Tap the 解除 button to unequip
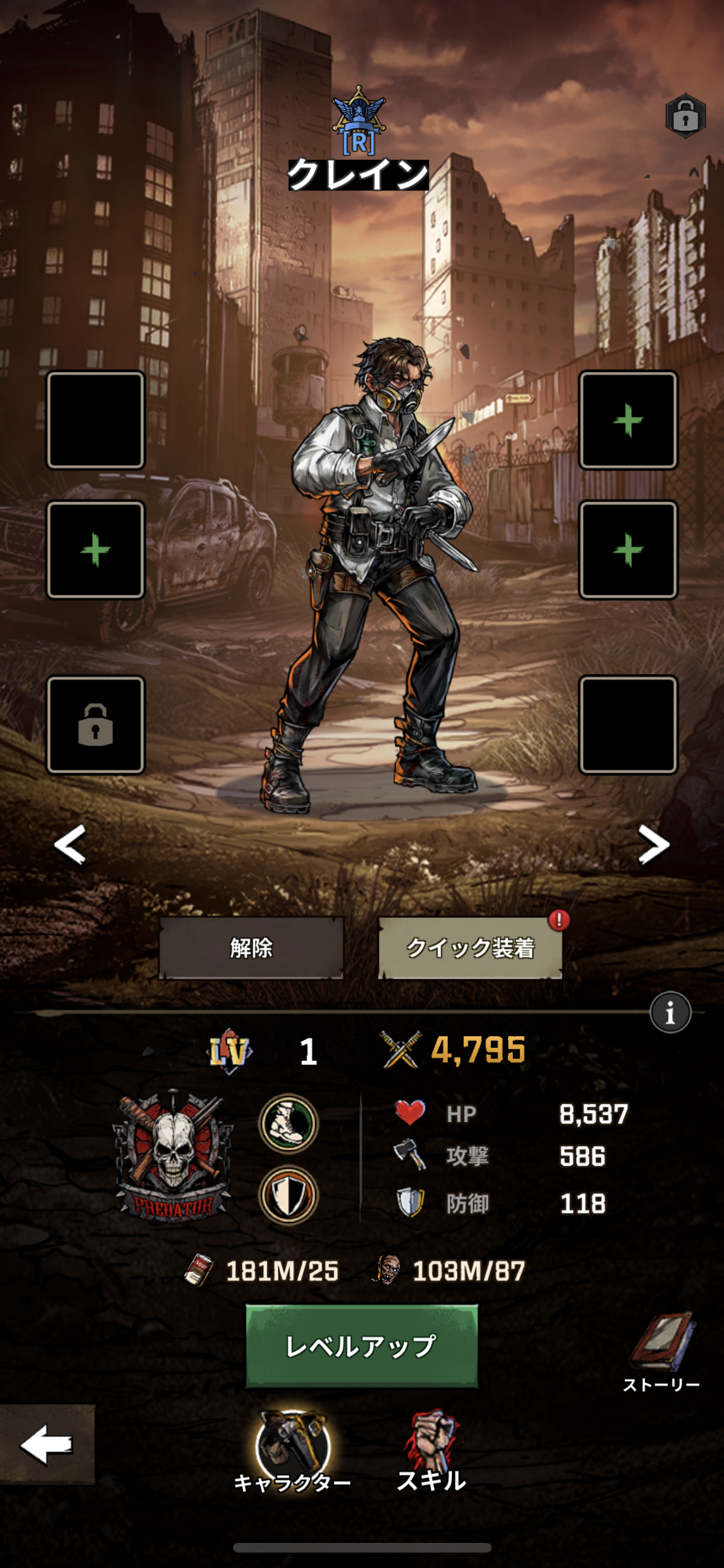Screen dimensions: 724x1568 pos(251,947)
